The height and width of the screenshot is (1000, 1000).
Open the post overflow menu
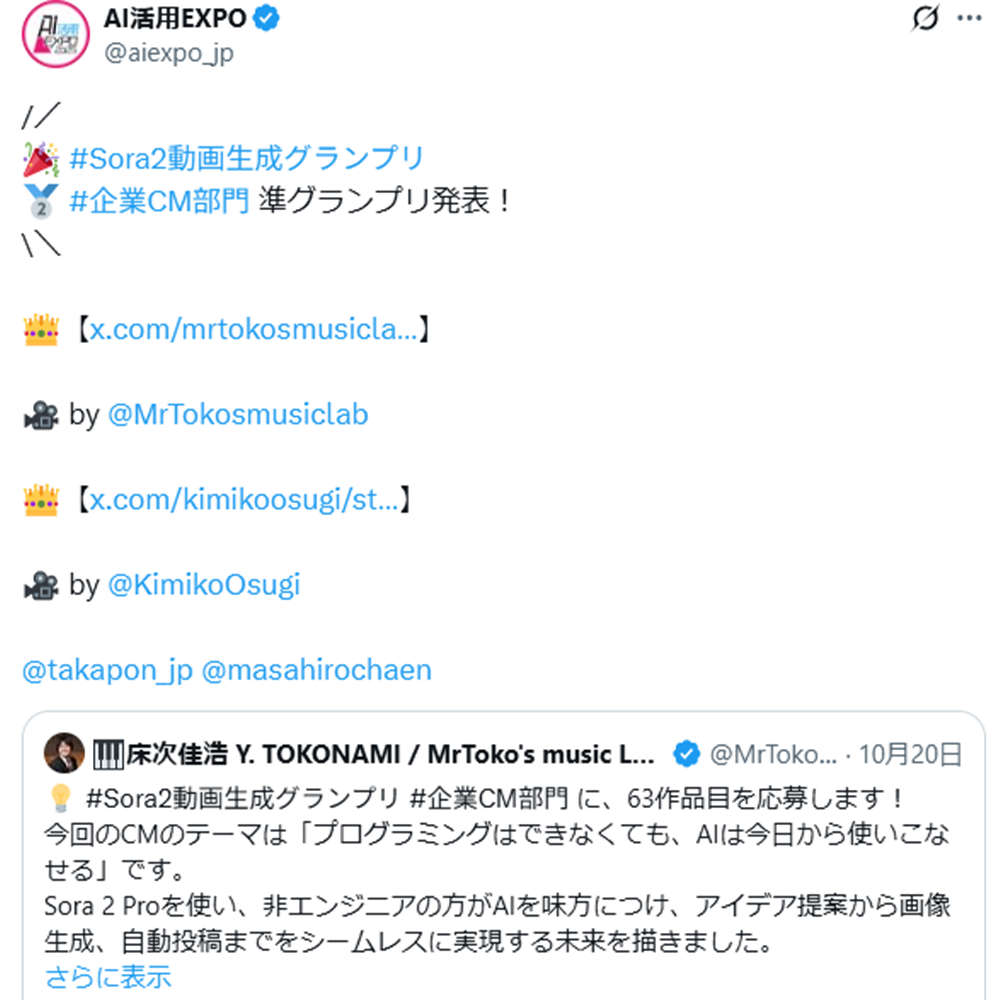970,20
